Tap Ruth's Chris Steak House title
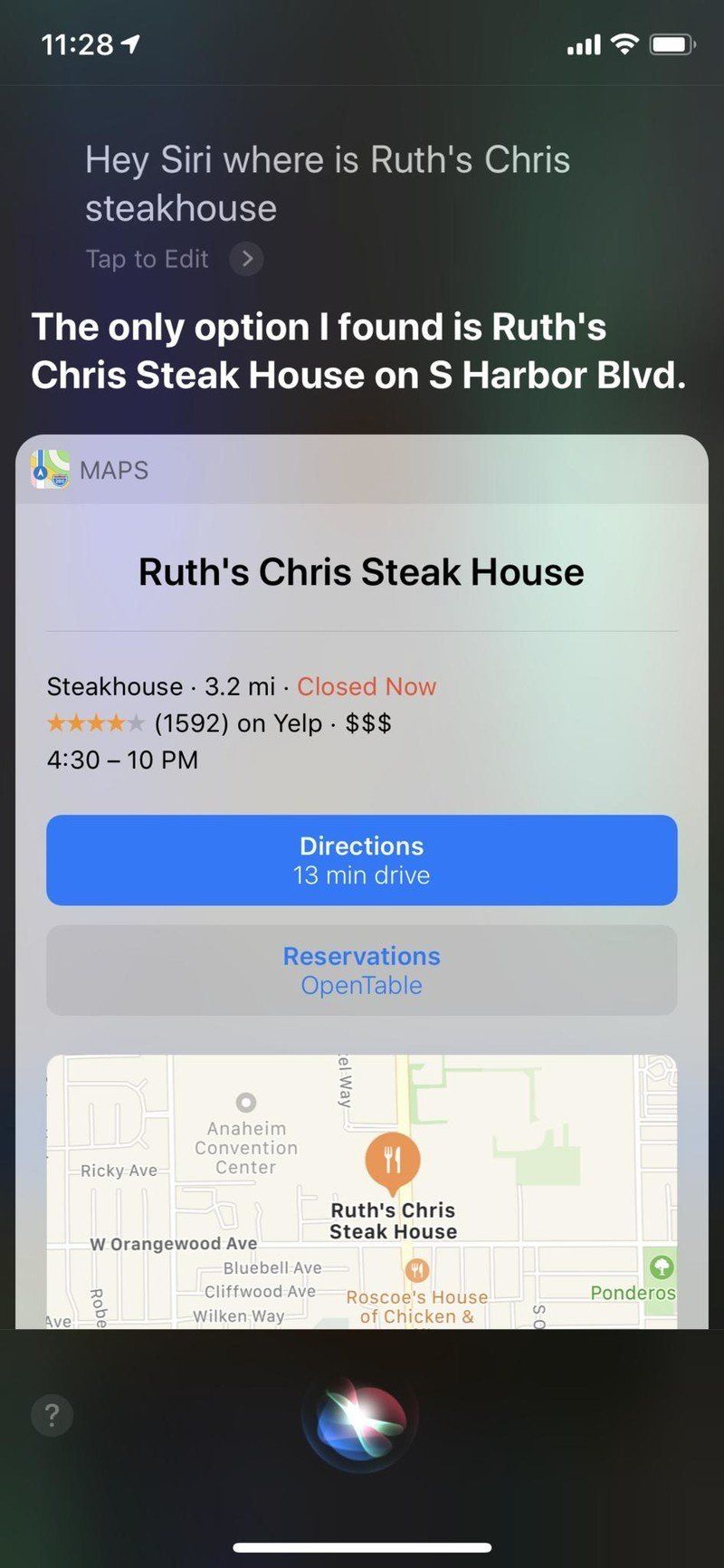This screenshot has width=724, height=1568. point(361,571)
